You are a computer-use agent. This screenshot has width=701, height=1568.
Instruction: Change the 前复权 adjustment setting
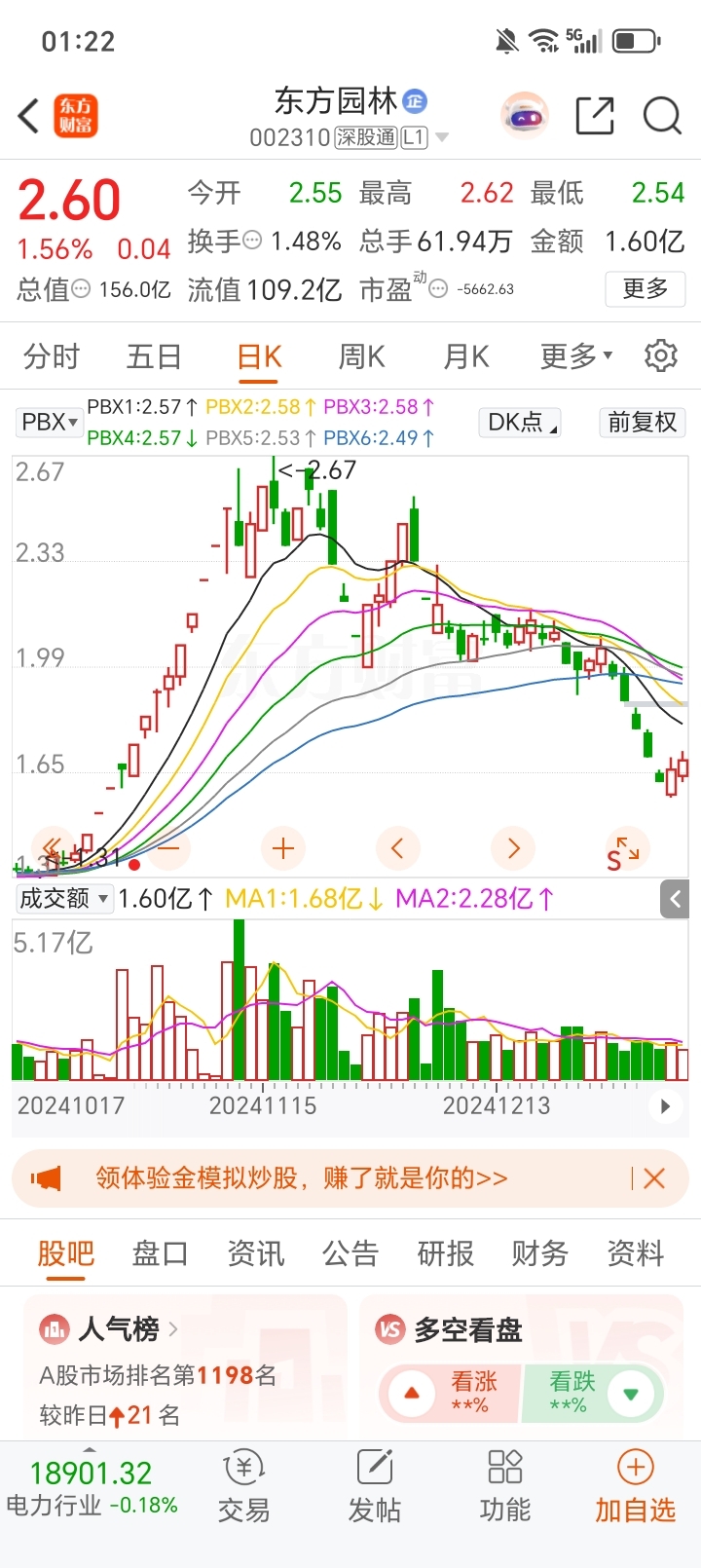pos(642,422)
